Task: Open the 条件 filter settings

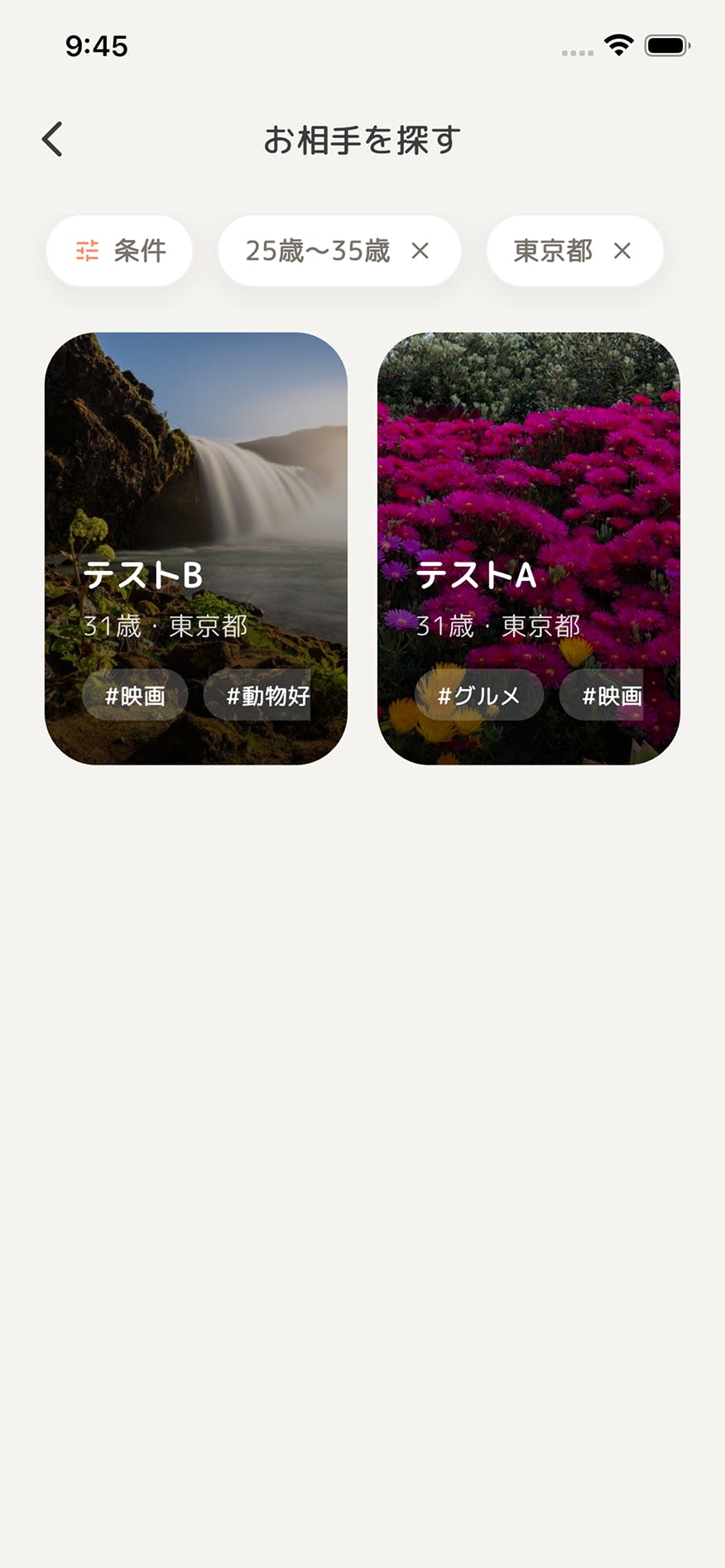Action: coord(119,251)
